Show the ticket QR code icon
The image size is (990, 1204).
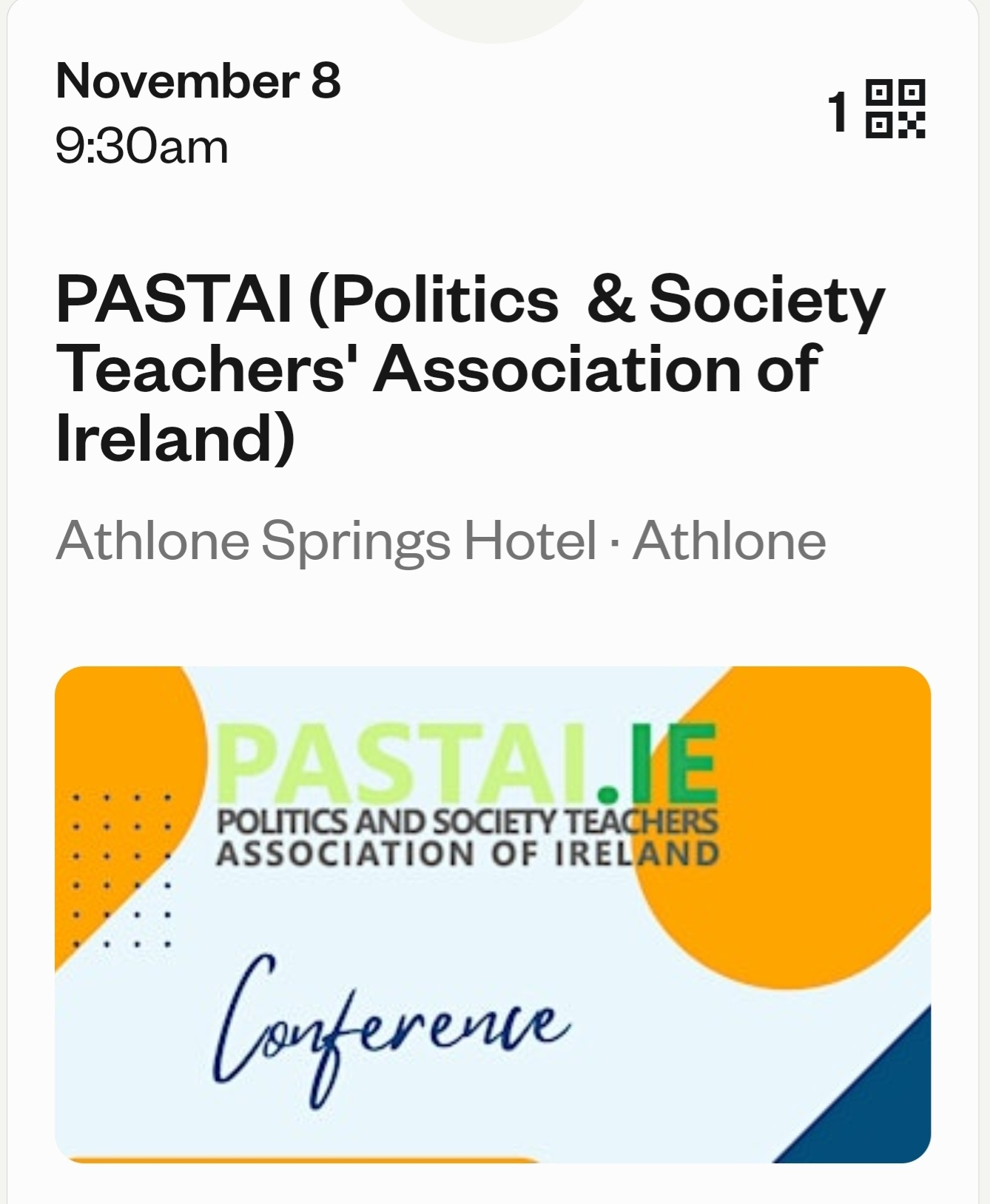(x=895, y=109)
